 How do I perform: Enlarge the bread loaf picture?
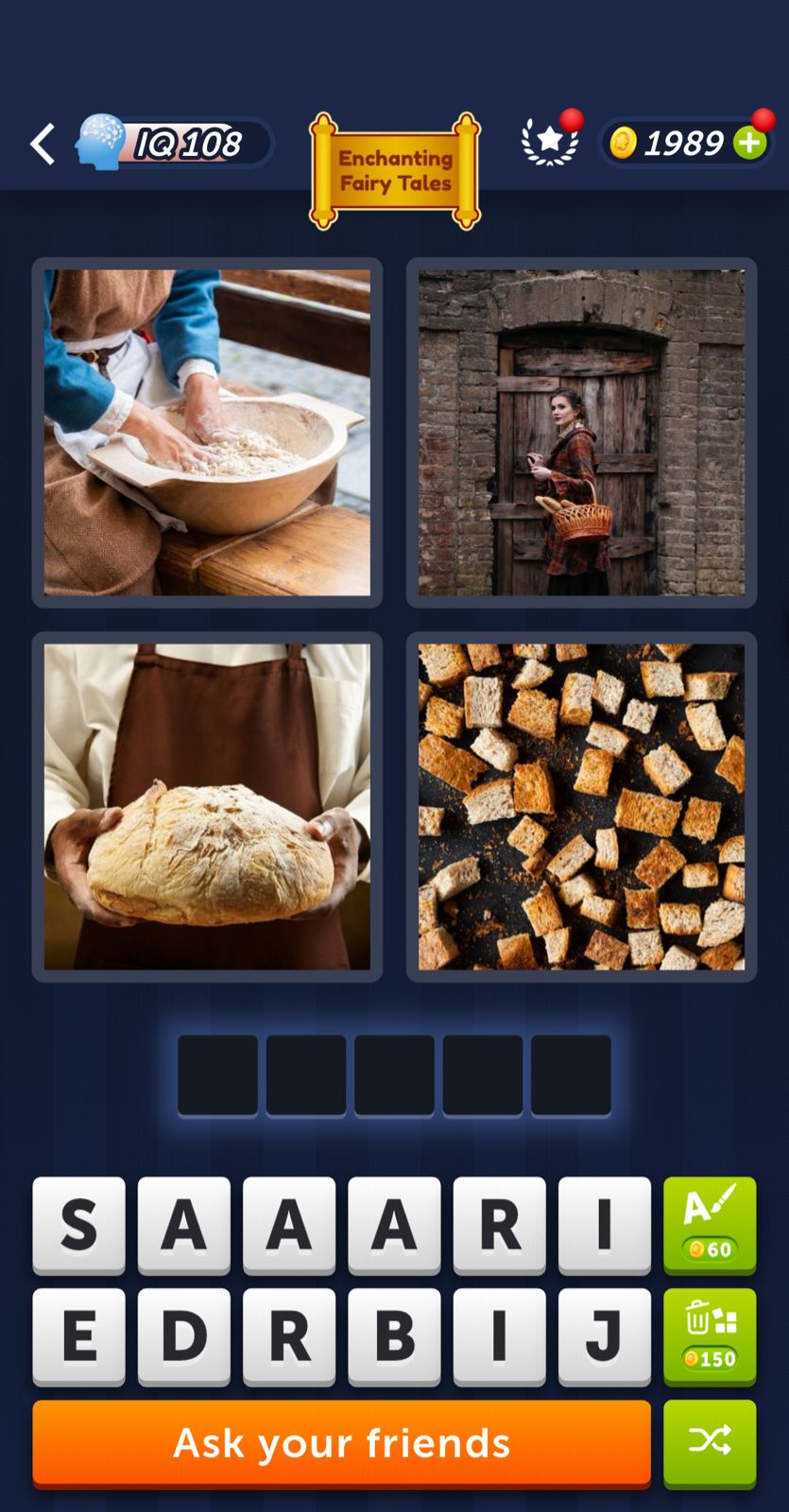[207, 807]
